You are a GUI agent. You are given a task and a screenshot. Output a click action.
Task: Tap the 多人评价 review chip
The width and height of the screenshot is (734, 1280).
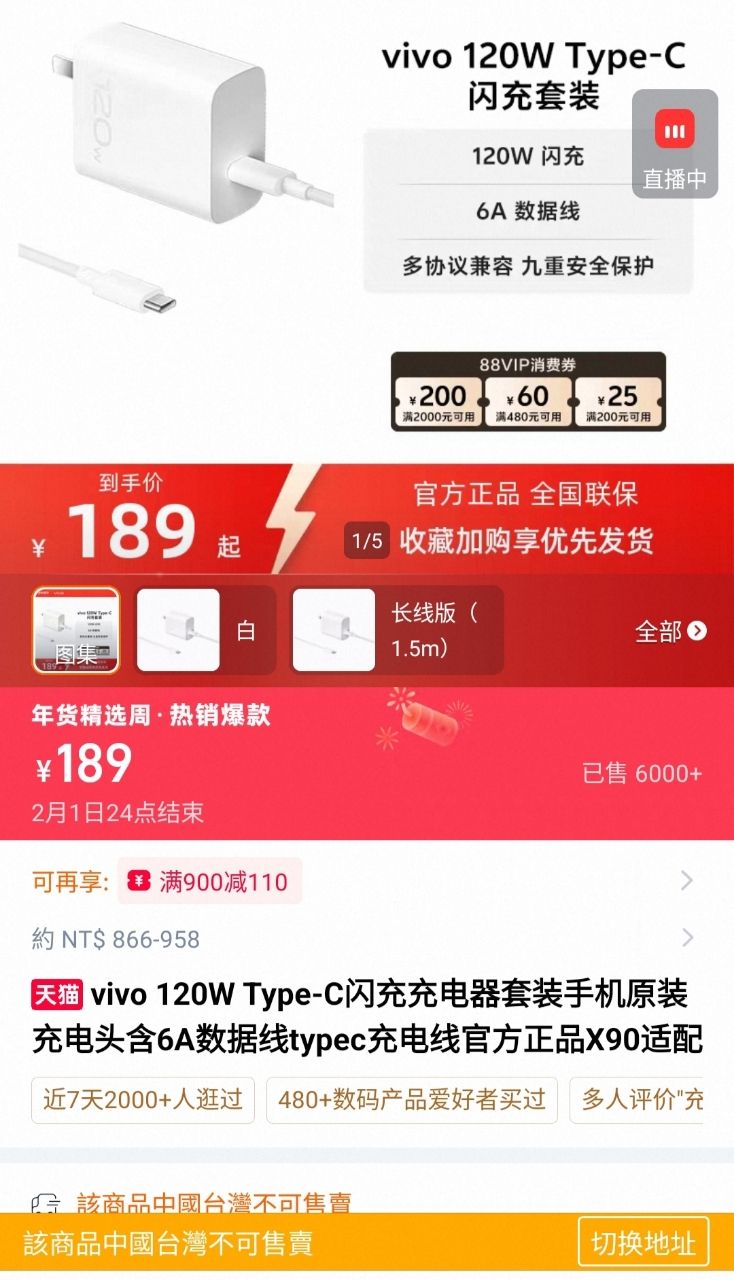[x=641, y=1100]
